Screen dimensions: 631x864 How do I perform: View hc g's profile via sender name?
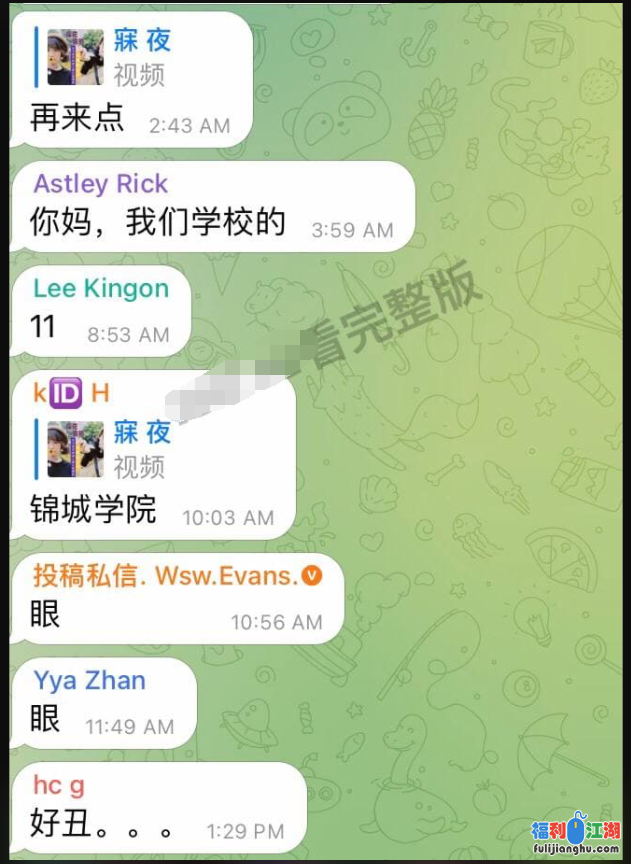59,785
